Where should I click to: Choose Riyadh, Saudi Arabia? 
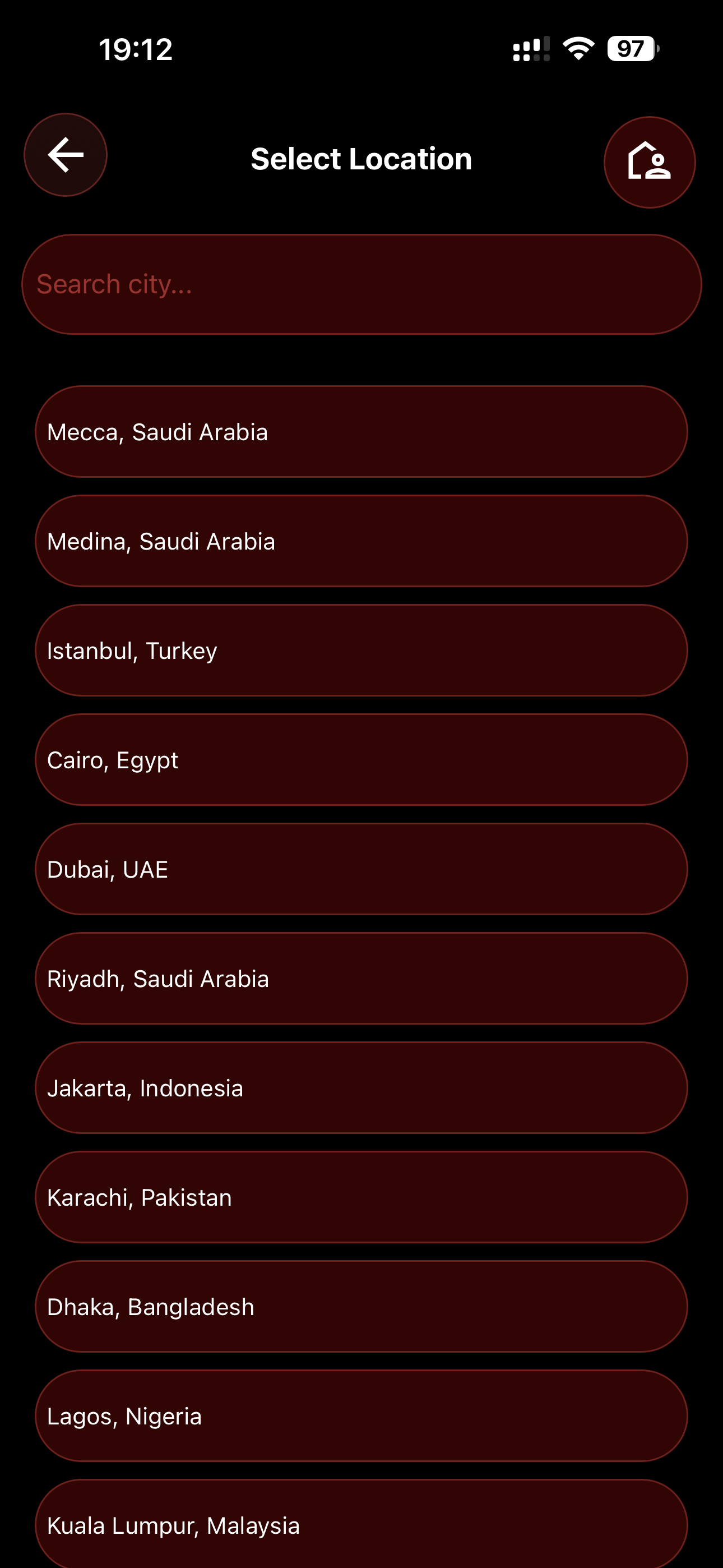(x=361, y=978)
